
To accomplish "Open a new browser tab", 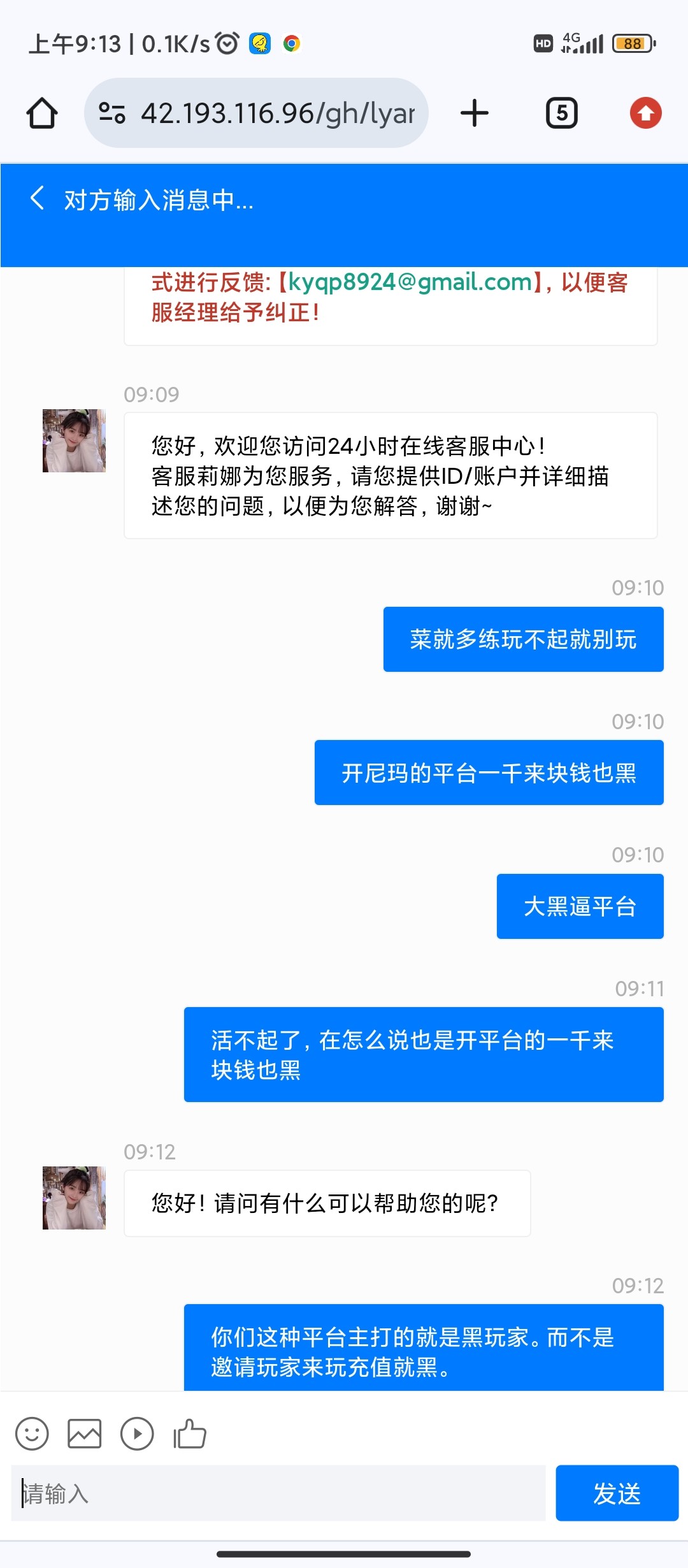I will 475,113.
